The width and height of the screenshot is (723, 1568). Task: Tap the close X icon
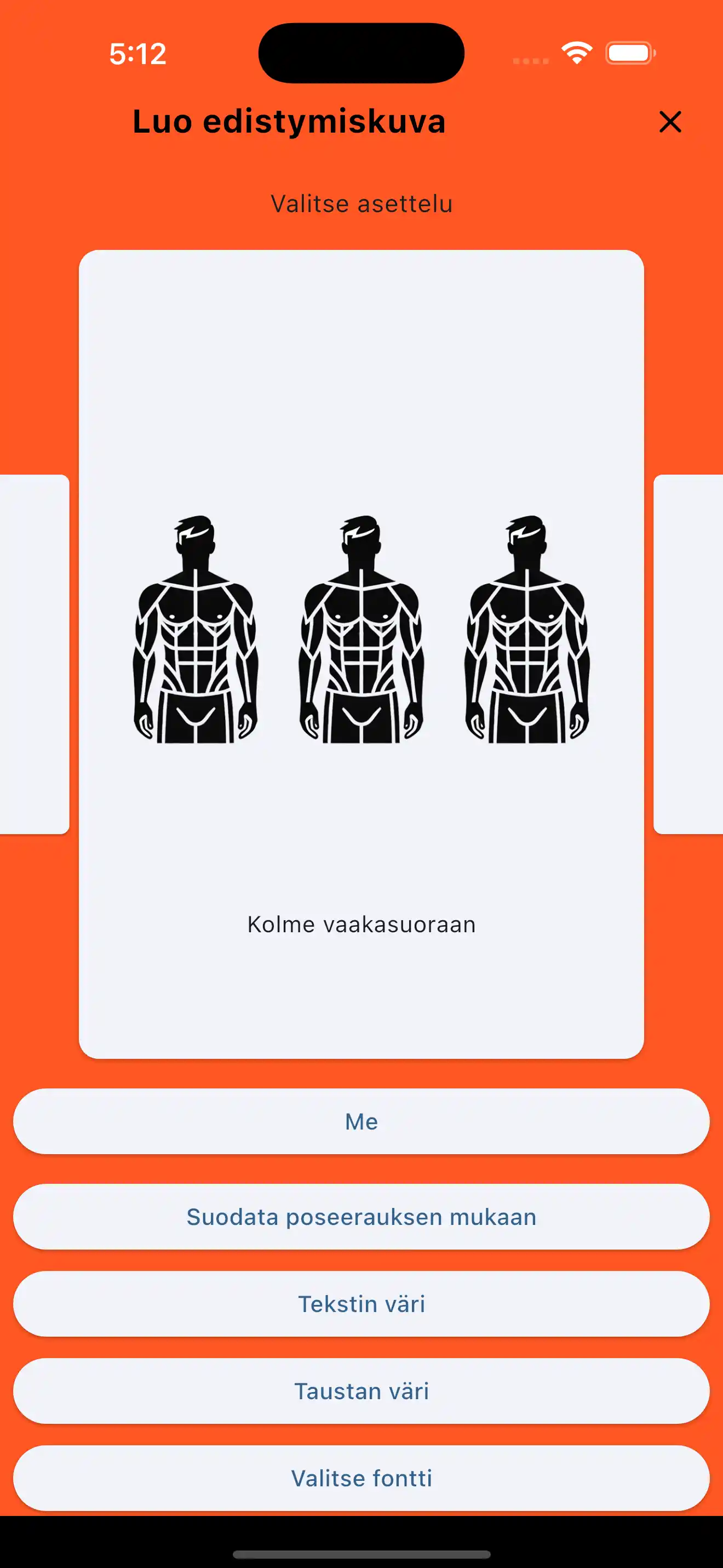point(669,122)
